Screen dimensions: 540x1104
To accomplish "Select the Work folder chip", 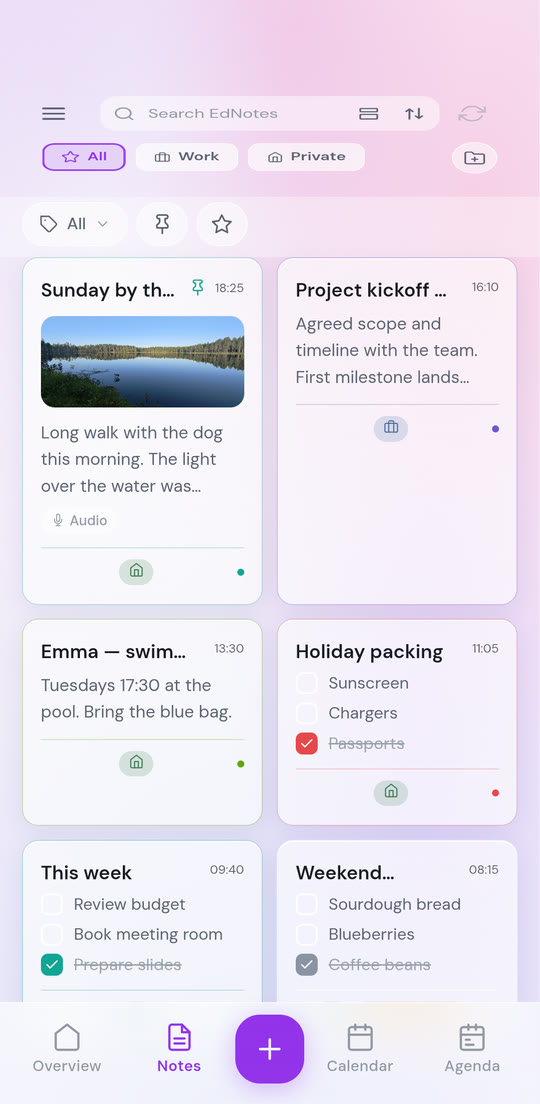I will pyautogui.click(x=187, y=157).
